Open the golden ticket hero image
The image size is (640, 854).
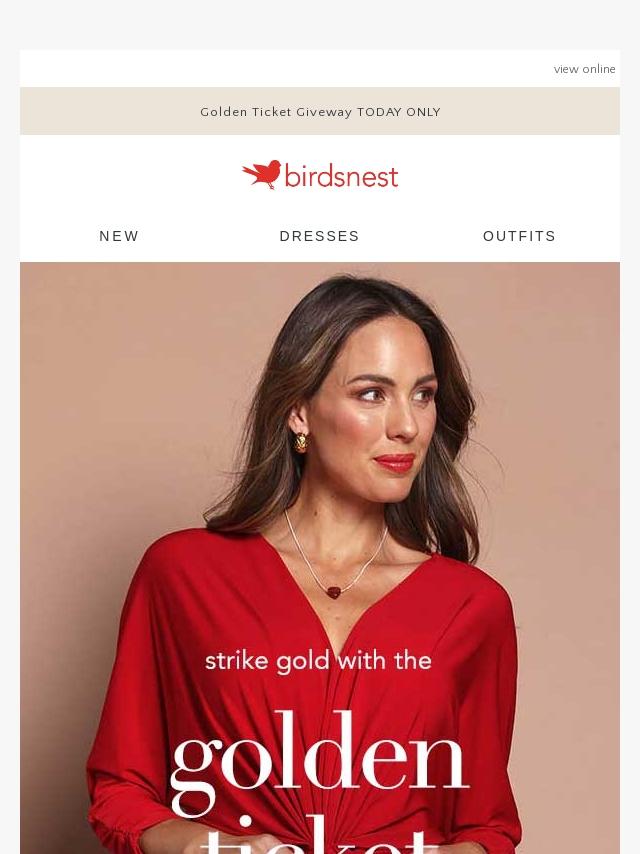point(320,560)
